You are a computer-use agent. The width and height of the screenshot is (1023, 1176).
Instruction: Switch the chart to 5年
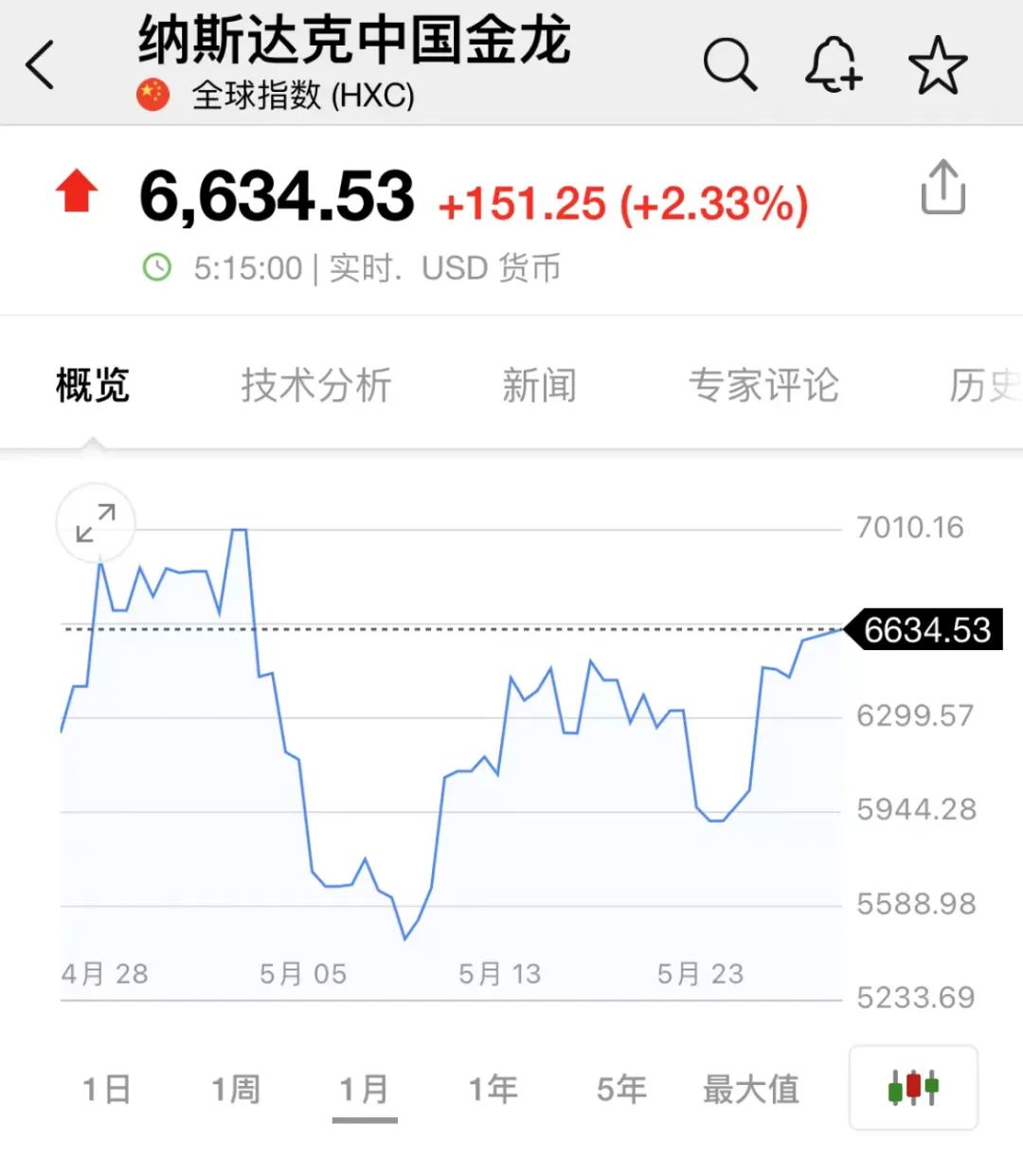pyautogui.click(x=621, y=1089)
